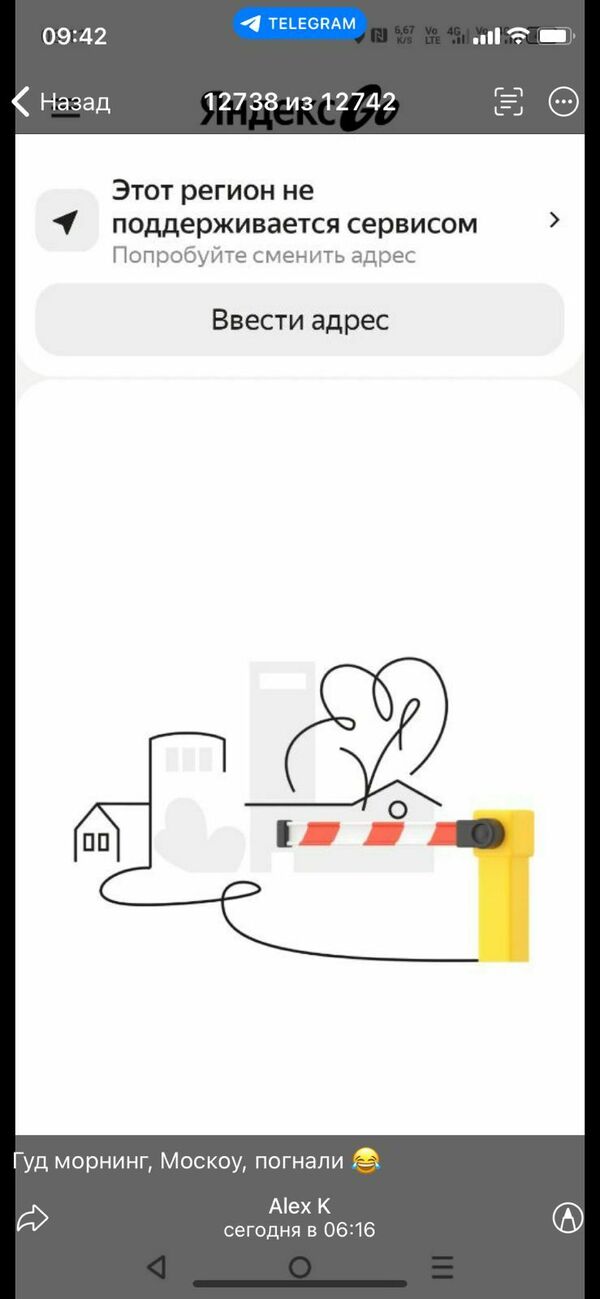This screenshot has height=1299, width=600.
Task: Open the three-dot more options menu
Action: coord(564,101)
